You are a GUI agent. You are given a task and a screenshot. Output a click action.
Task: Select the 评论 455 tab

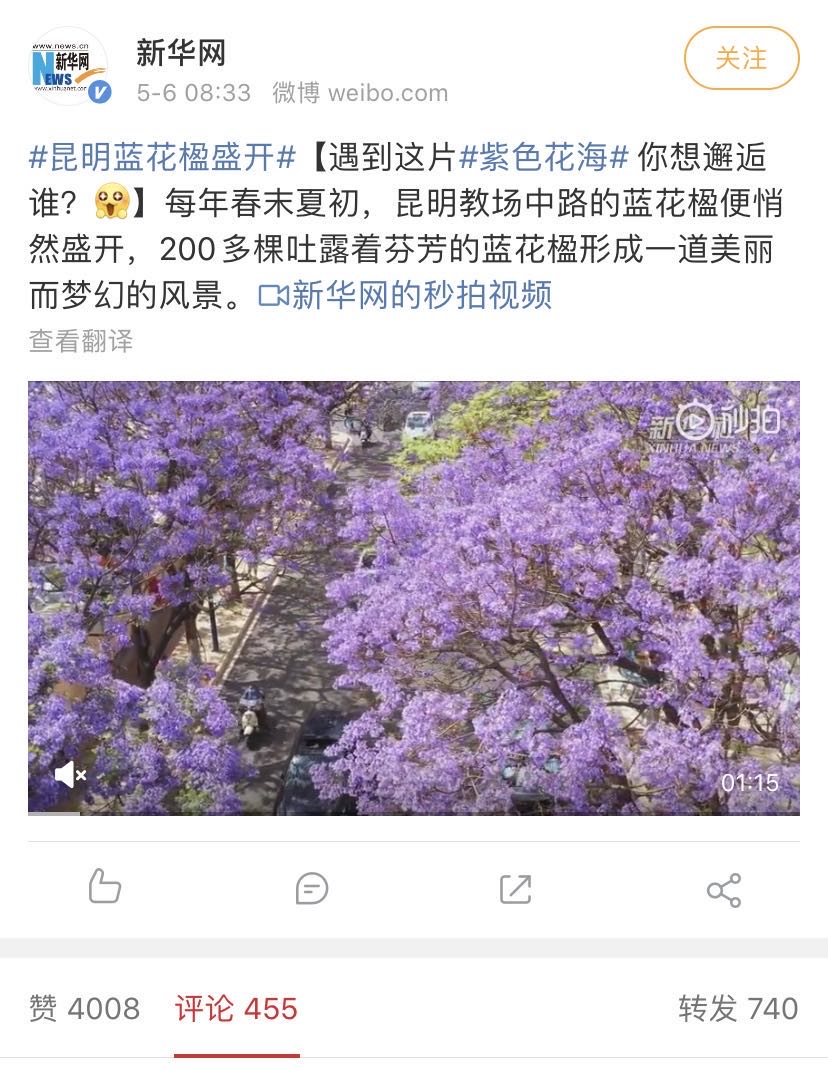[237, 1008]
